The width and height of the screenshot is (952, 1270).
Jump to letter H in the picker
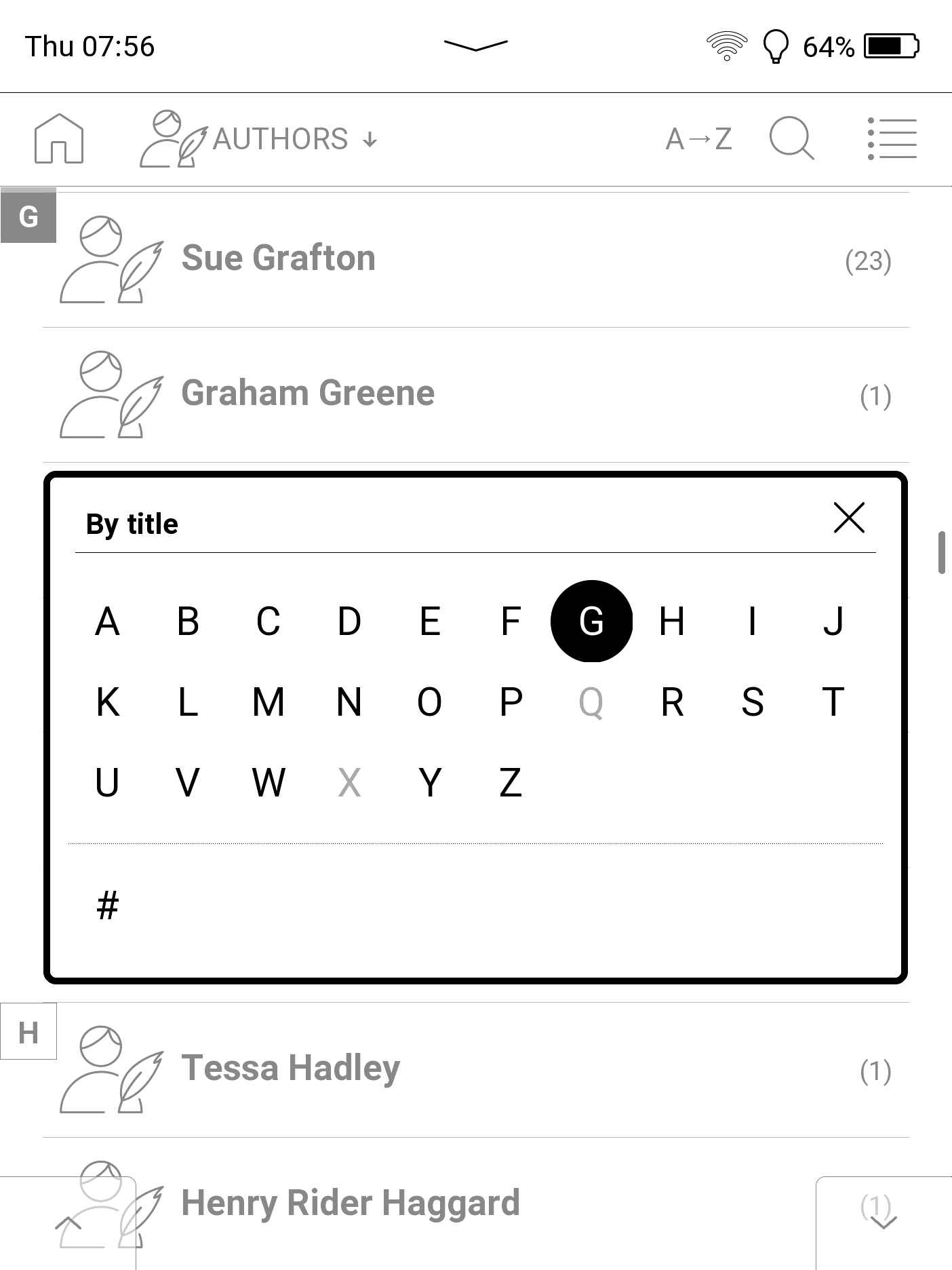click(671, 621)
